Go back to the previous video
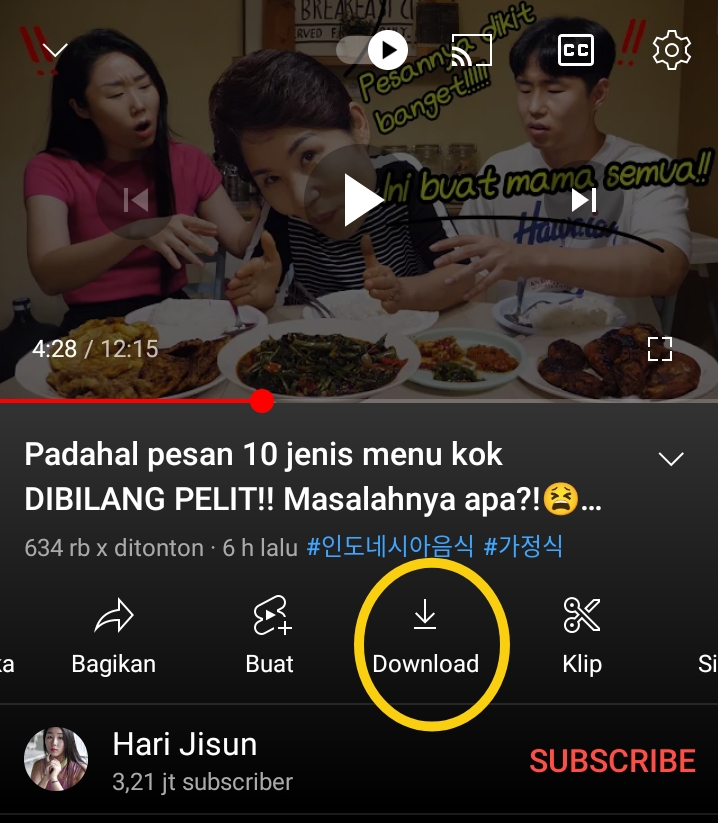The width and height of the screenshot is (718, 823). [136, 200]
